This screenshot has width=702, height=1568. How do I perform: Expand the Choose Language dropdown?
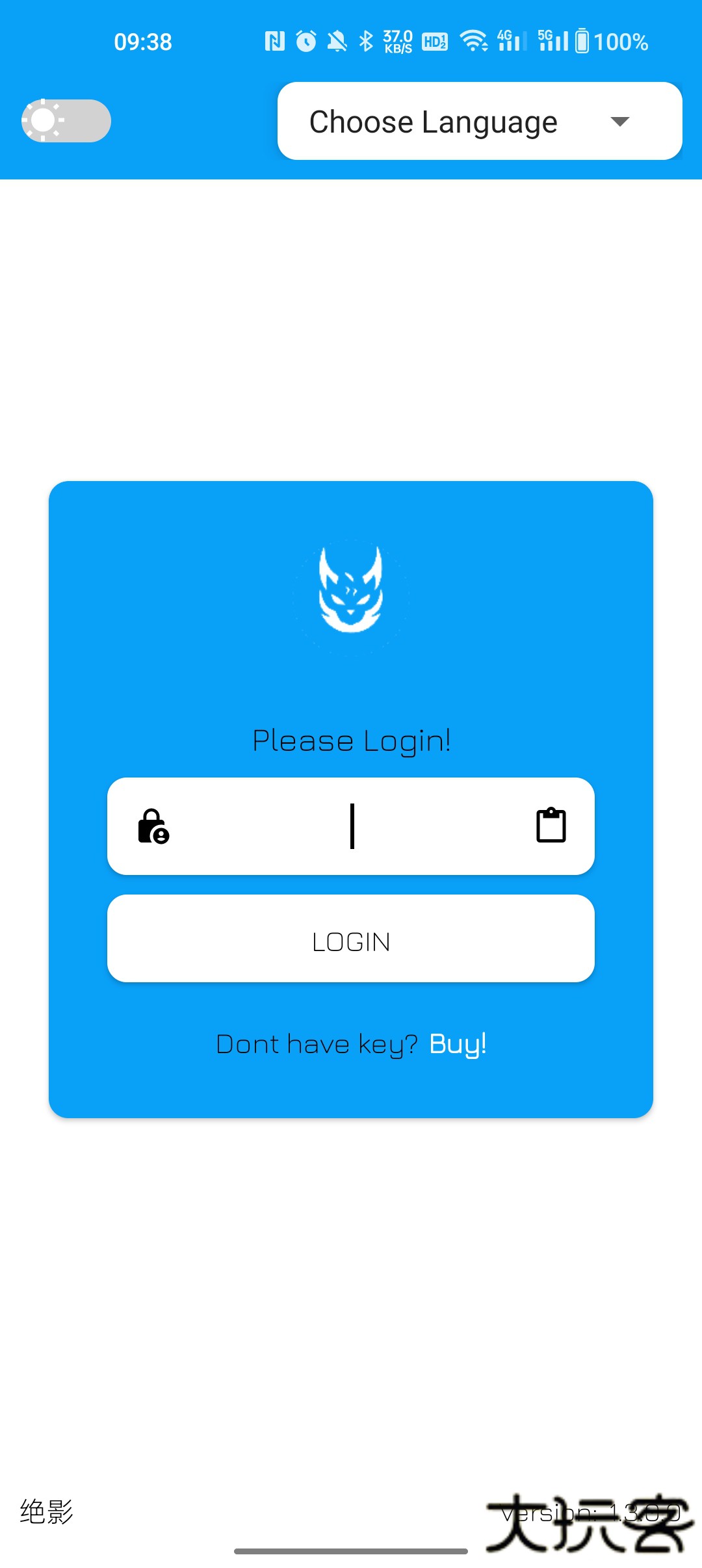480,122
